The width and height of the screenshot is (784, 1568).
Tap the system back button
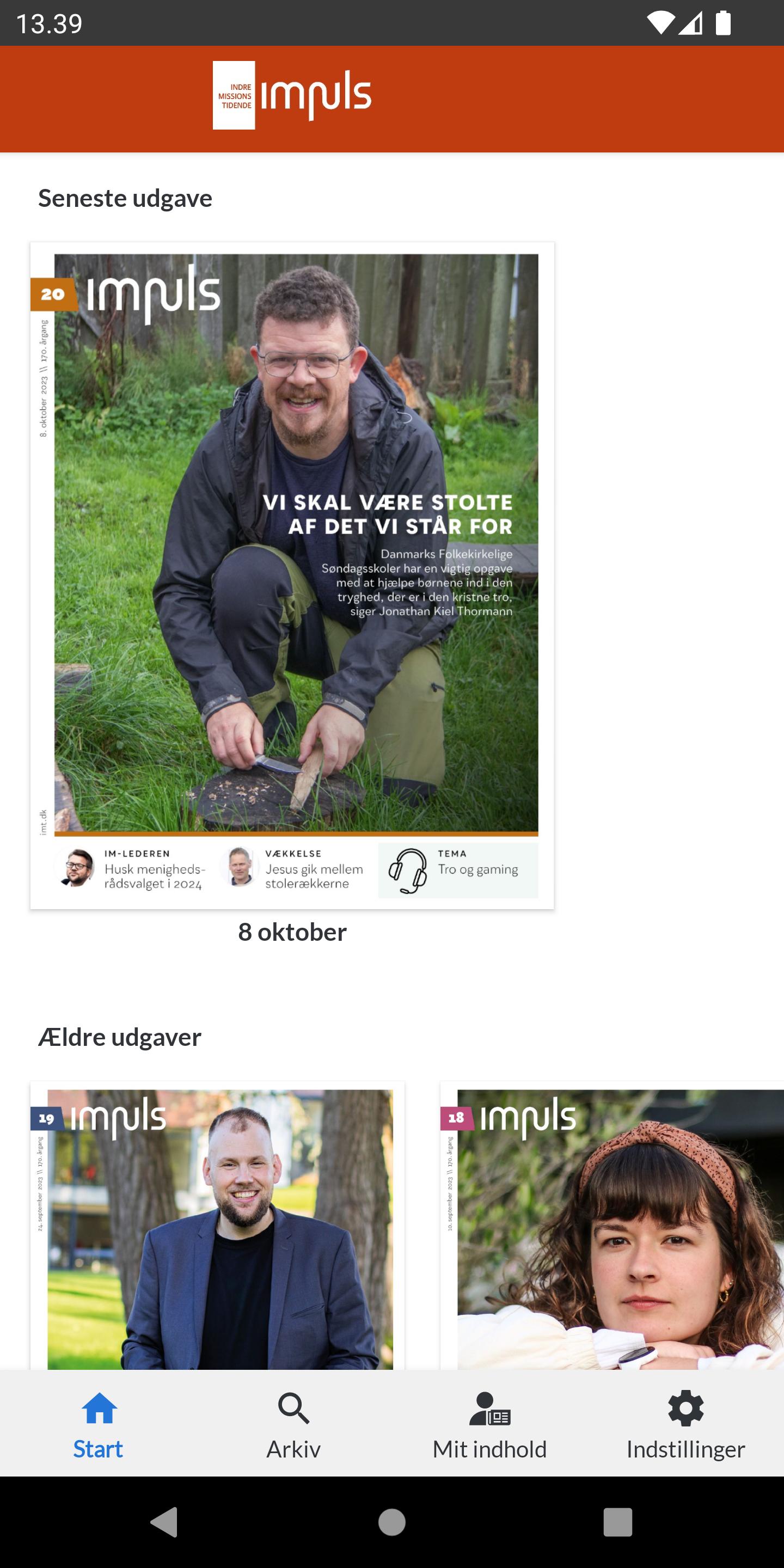click(164, 1522)
